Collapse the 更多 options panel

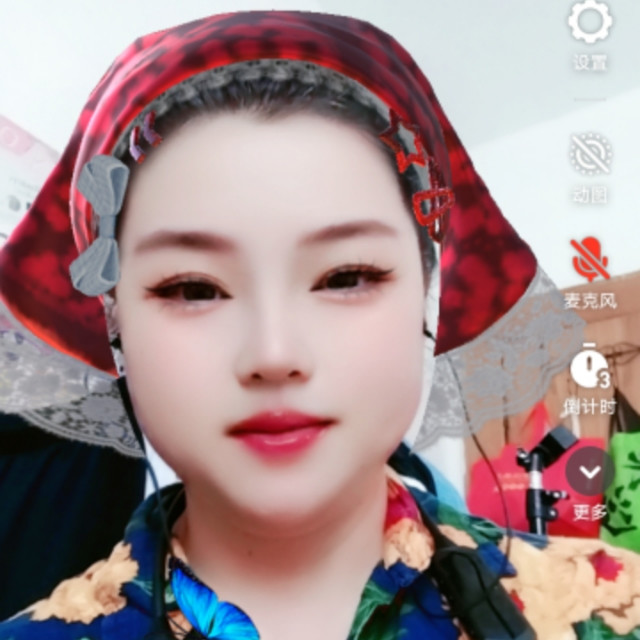(x=590, y=472)
